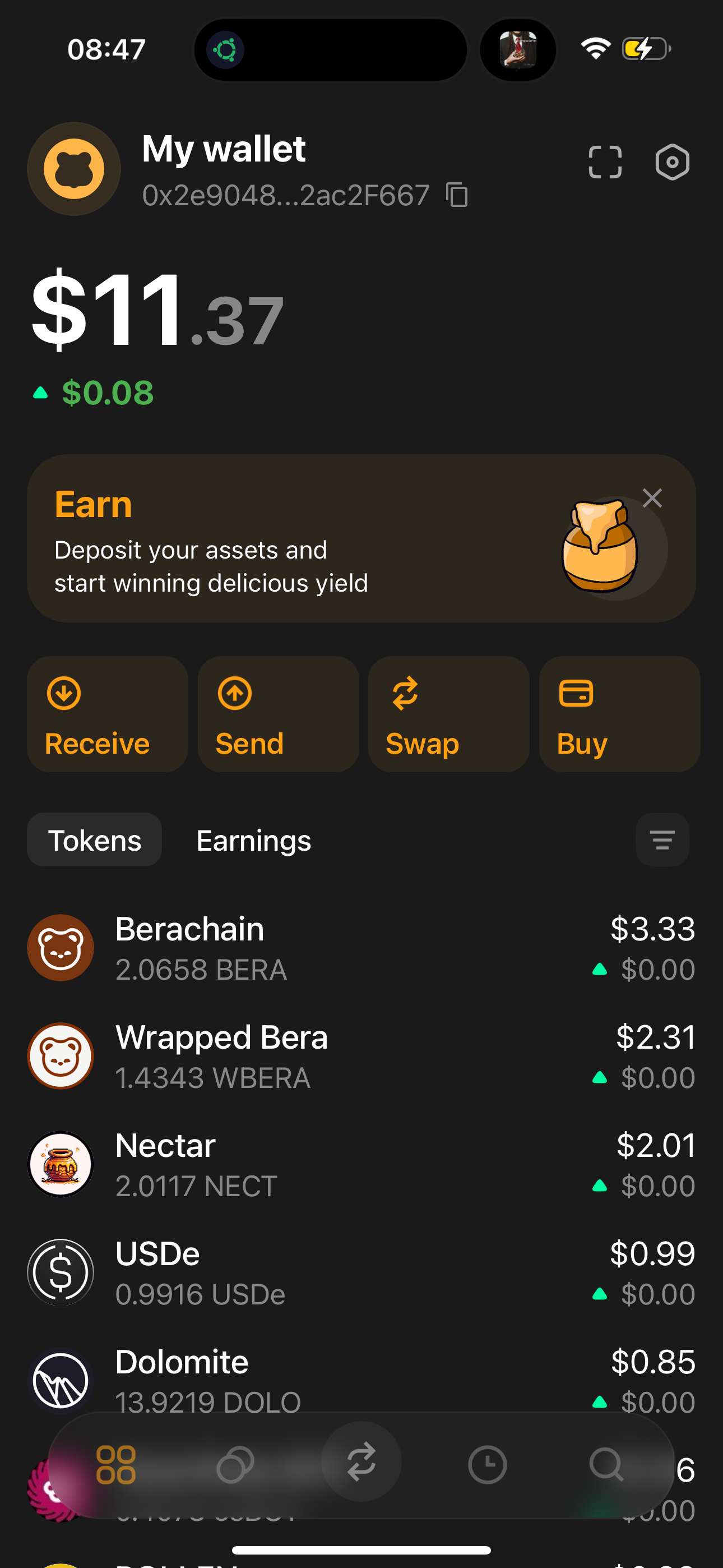Viewport: 723px width, 1568px height.
Task: Select the Dolomite token row
Action: click(x=361, y=1380)
